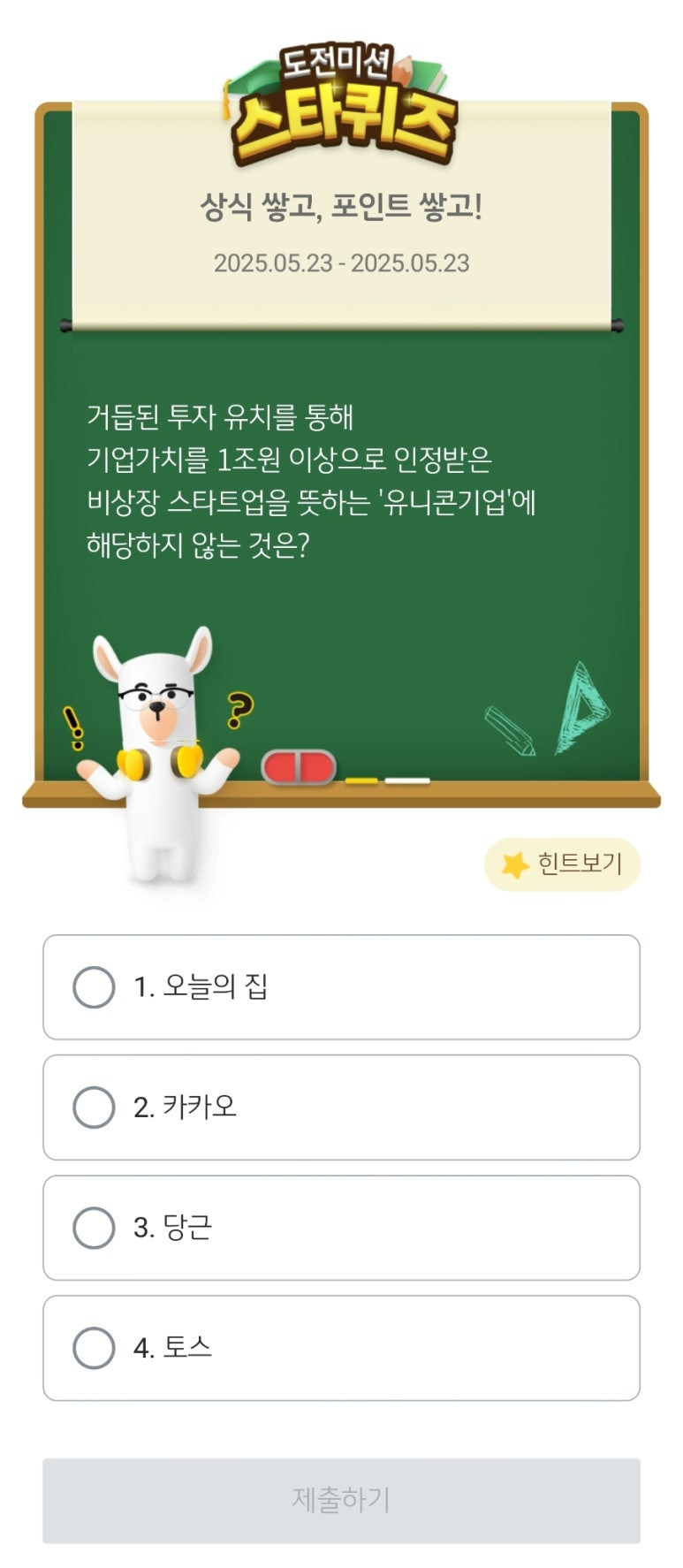
Task: Select answer 4, 토스
Action: [x=341, y=1348]
